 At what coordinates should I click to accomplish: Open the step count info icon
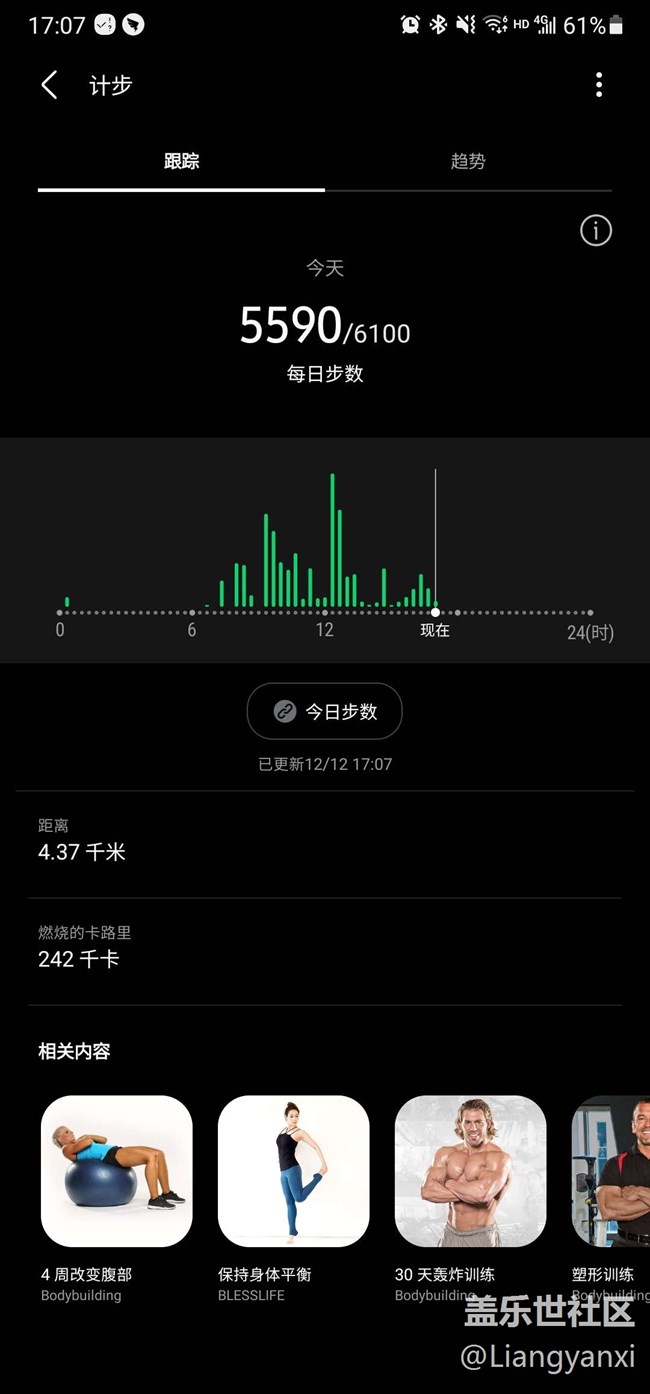click(596, 231)
